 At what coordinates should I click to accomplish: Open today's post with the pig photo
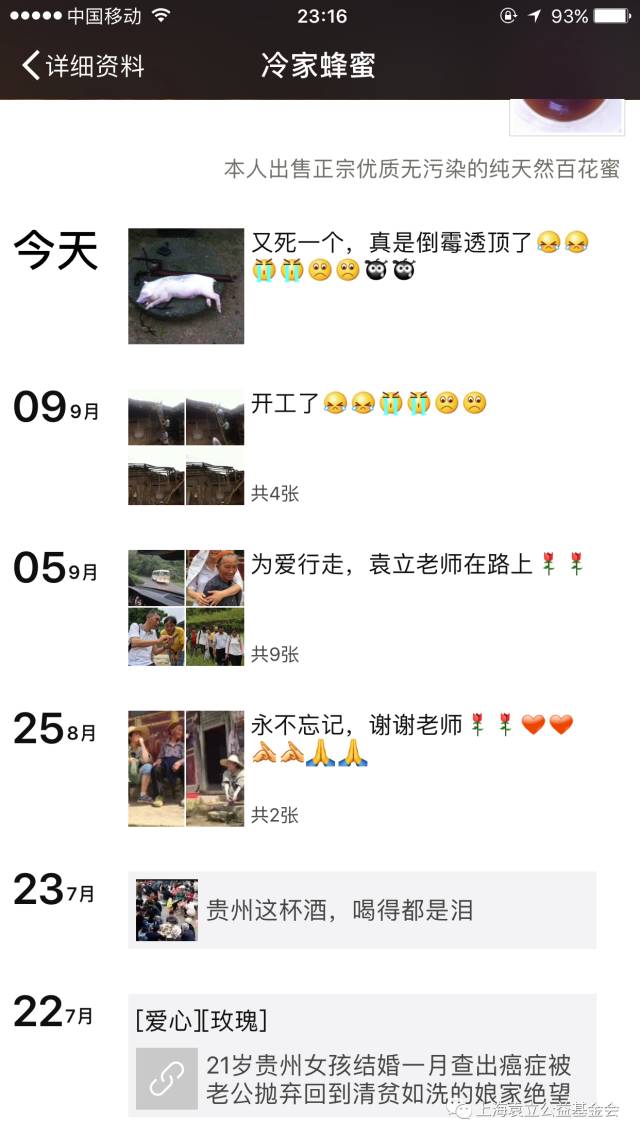(x=186, y=286)
